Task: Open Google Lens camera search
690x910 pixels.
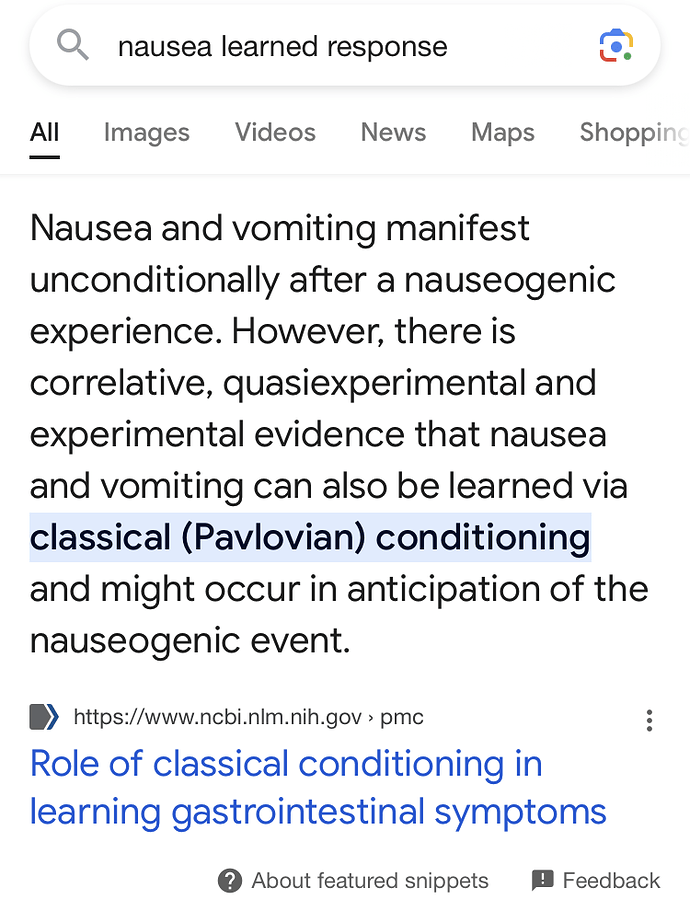Action: [x=616, y=46]
